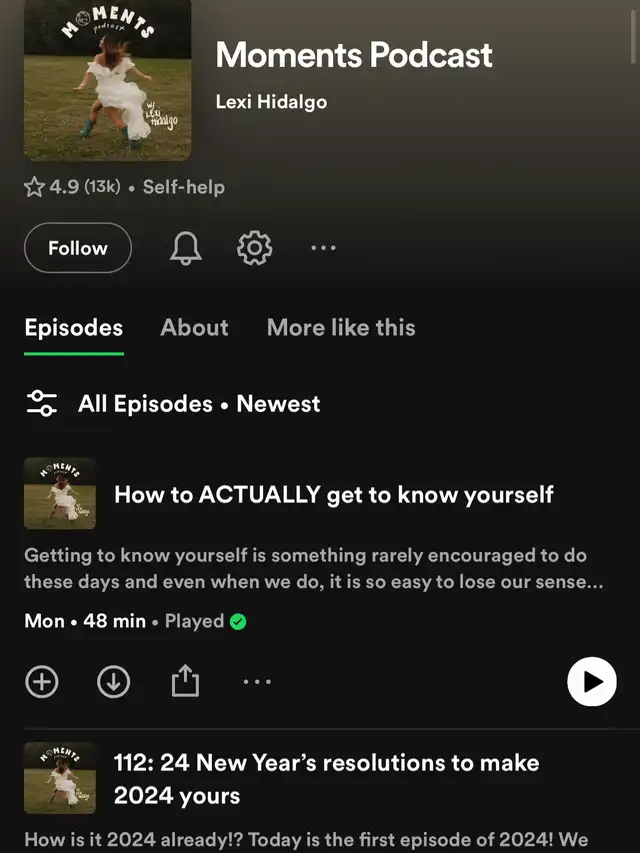Switch to the More like this tab
This screenshot has height=853, width=640.
click(341, 327)
